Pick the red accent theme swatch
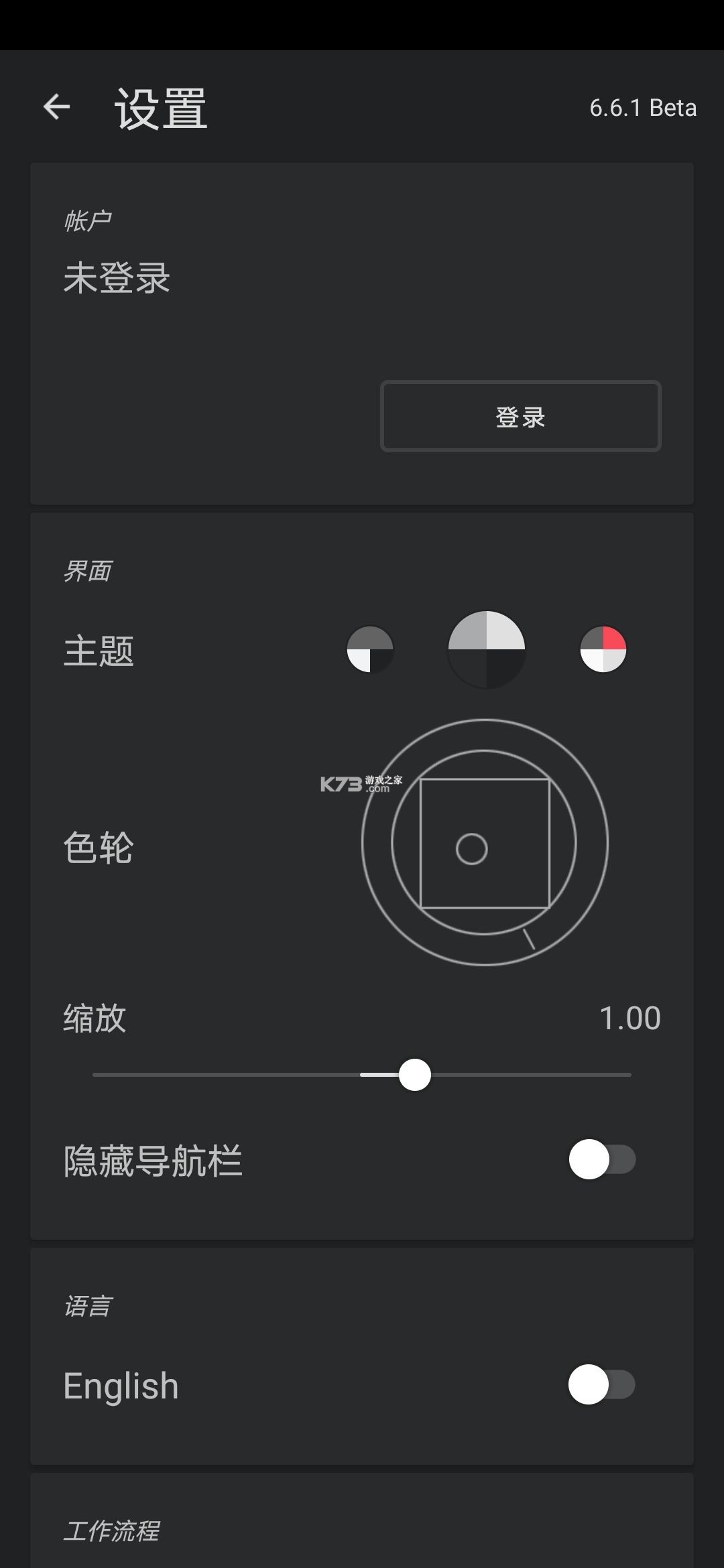 [x=603, y=649]
